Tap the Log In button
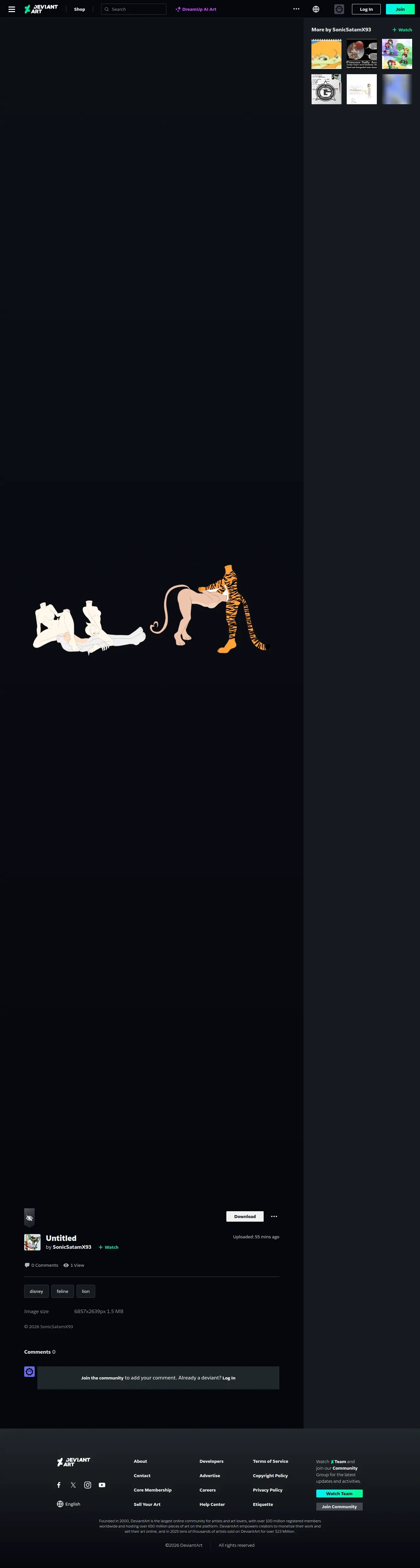The height and width of the screenshot is (1568, 420). coord(366,9)
